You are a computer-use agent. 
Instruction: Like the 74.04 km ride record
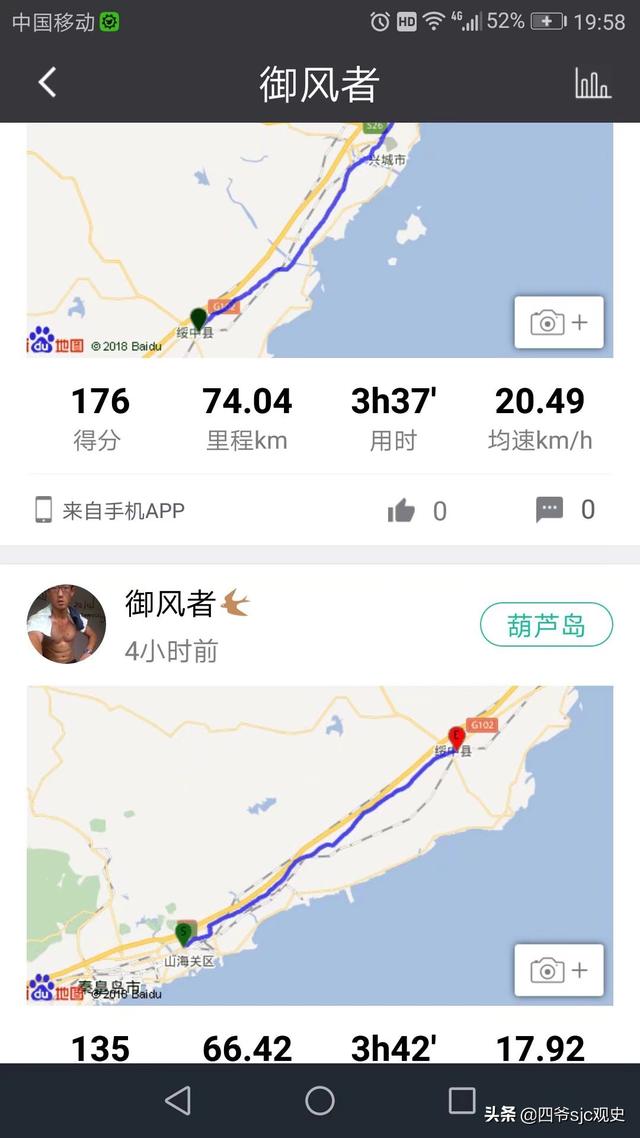(402, 511)
